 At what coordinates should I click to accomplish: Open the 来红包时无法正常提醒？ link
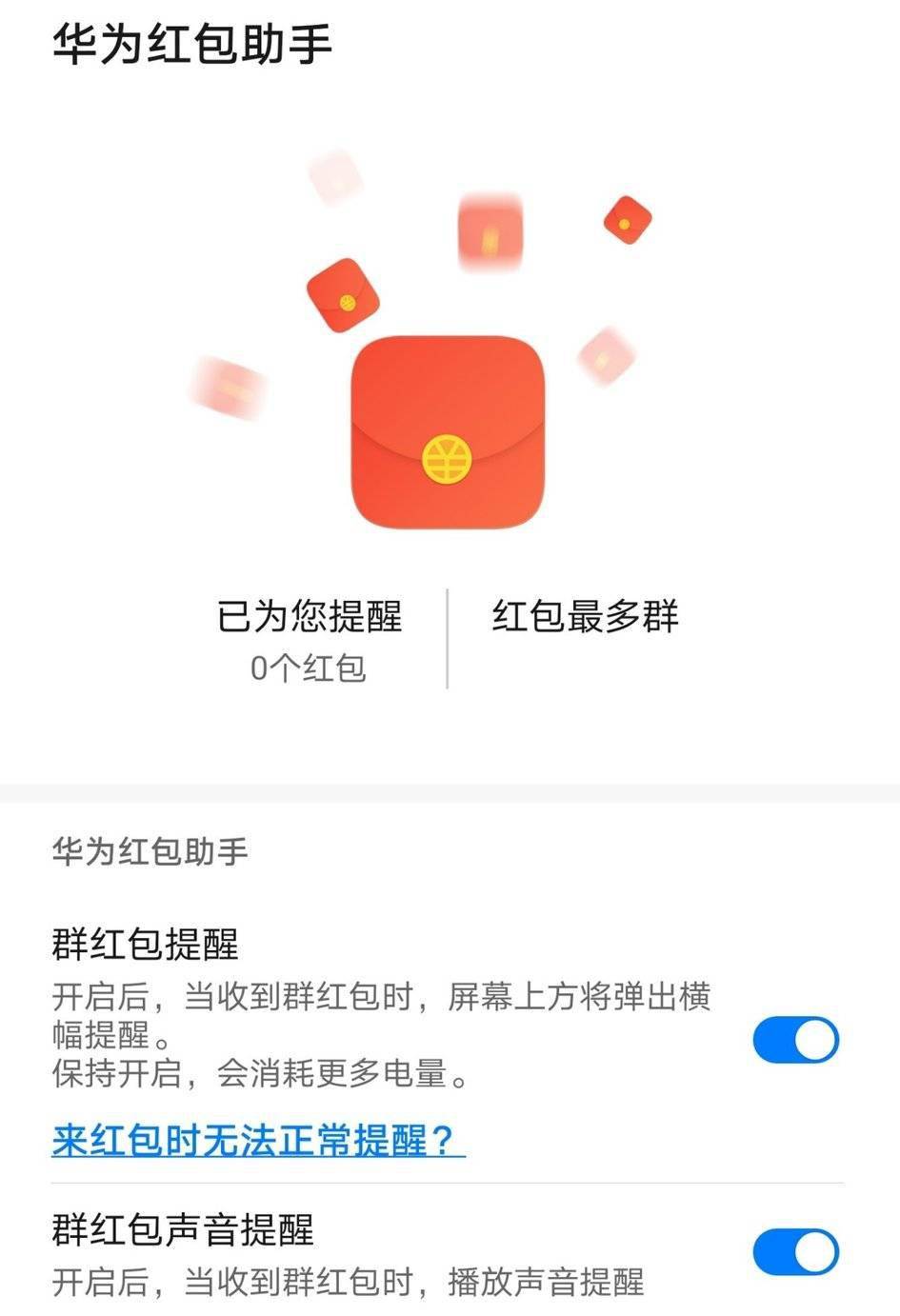257,1140
